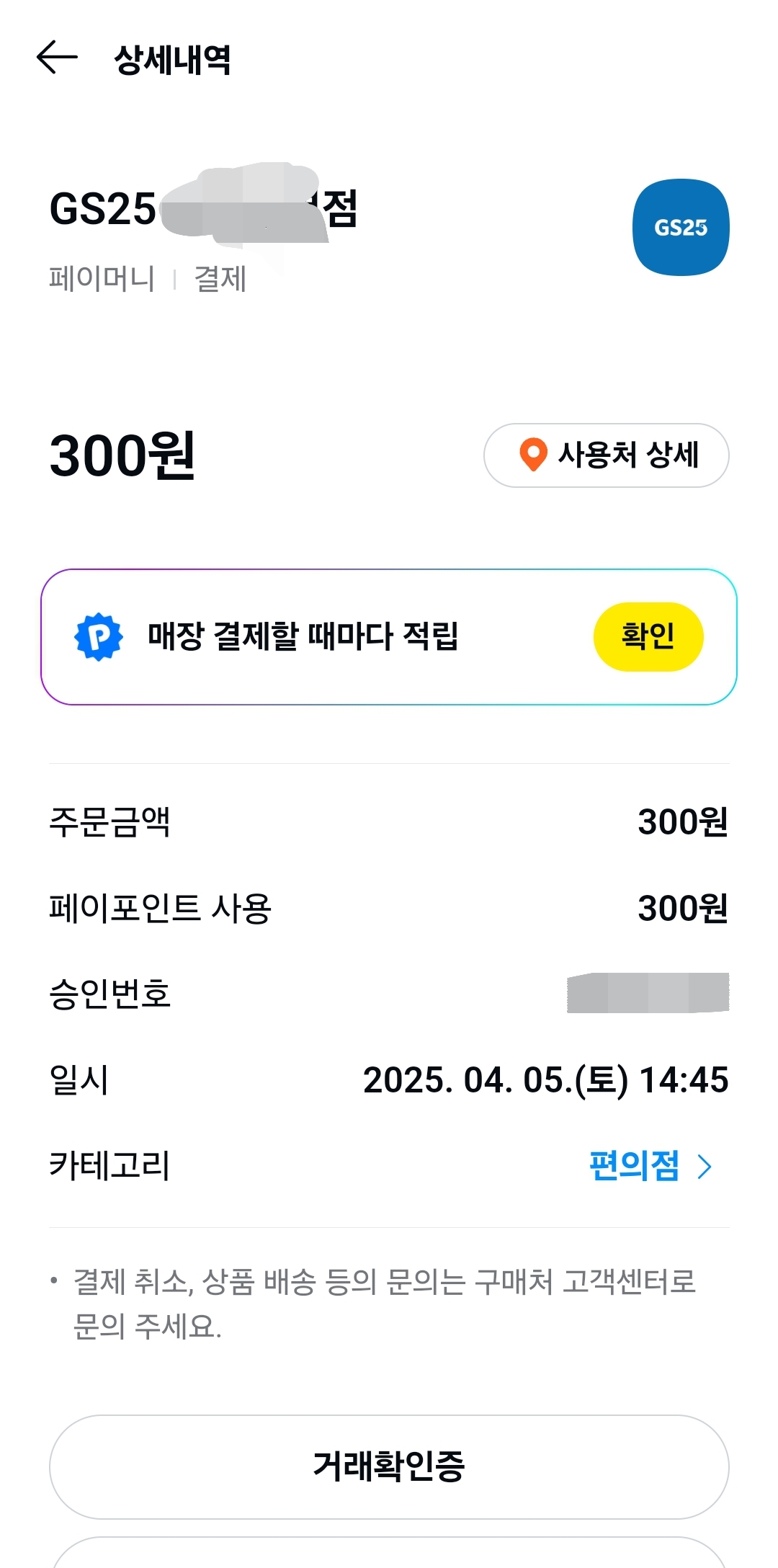Open the 매장 결제할 때마다 적립 banner
Viewport: 778px width, 1568px height.
pyautogui.click(x=389, y=637)
